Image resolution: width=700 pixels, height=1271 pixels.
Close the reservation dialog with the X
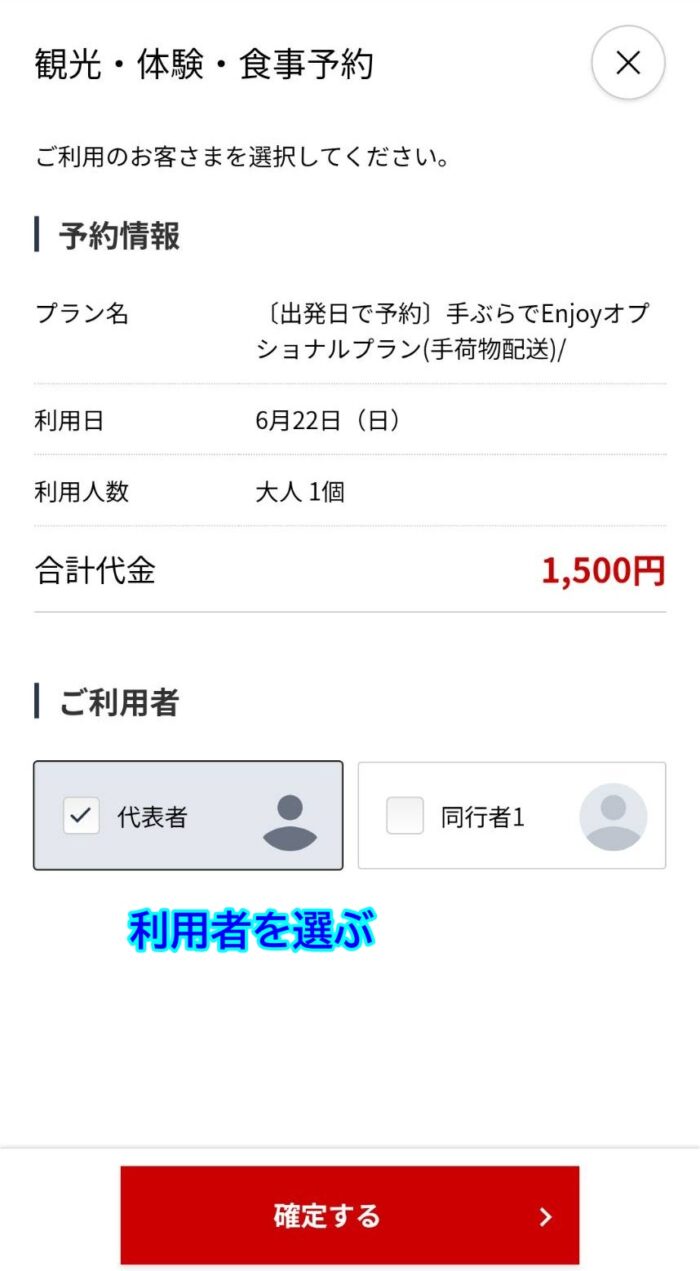click(628, 63)
